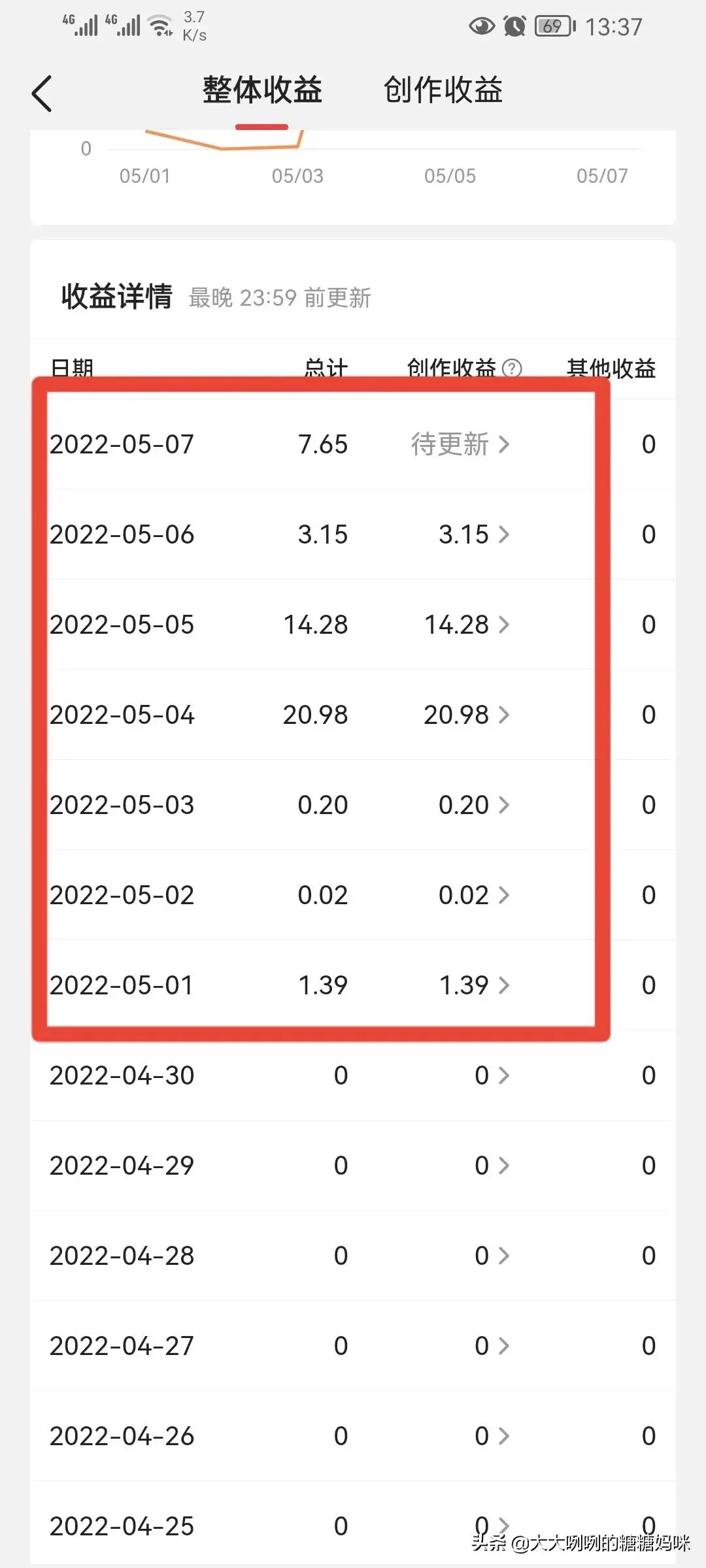Select the 整体收益 tab

[262, 90]
